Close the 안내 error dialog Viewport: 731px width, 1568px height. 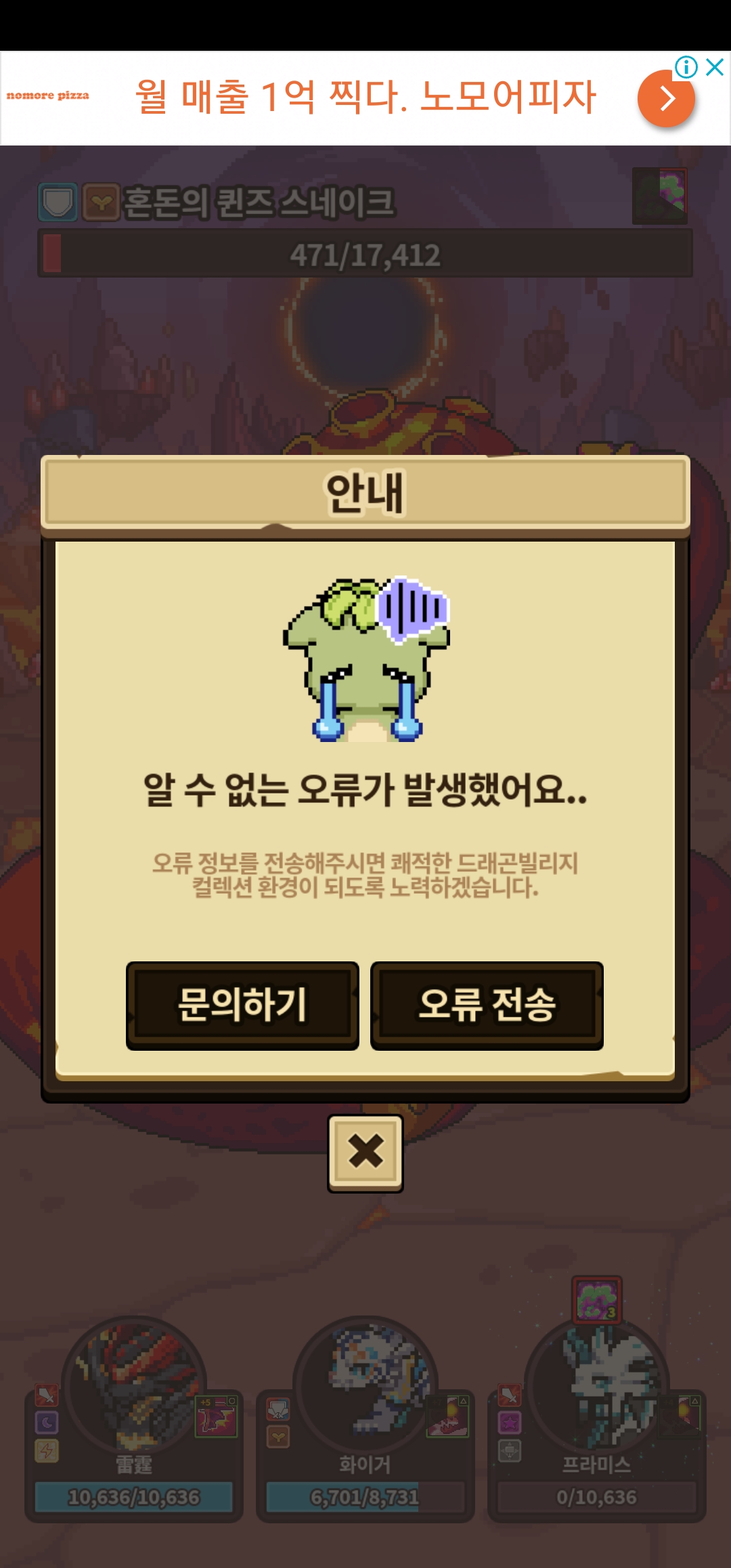[x=365, y=1152]
